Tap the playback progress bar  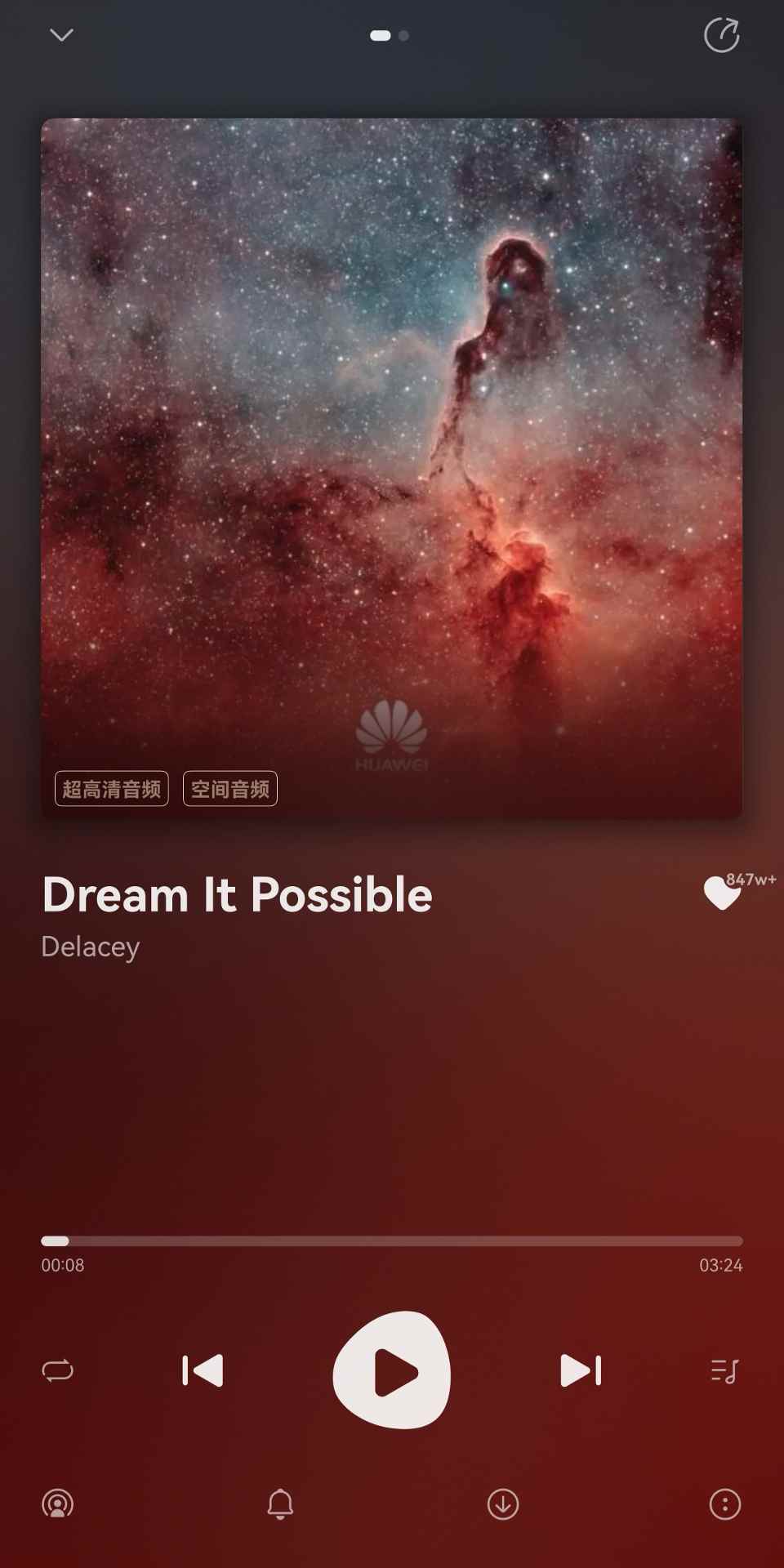tap(392, 1241)
